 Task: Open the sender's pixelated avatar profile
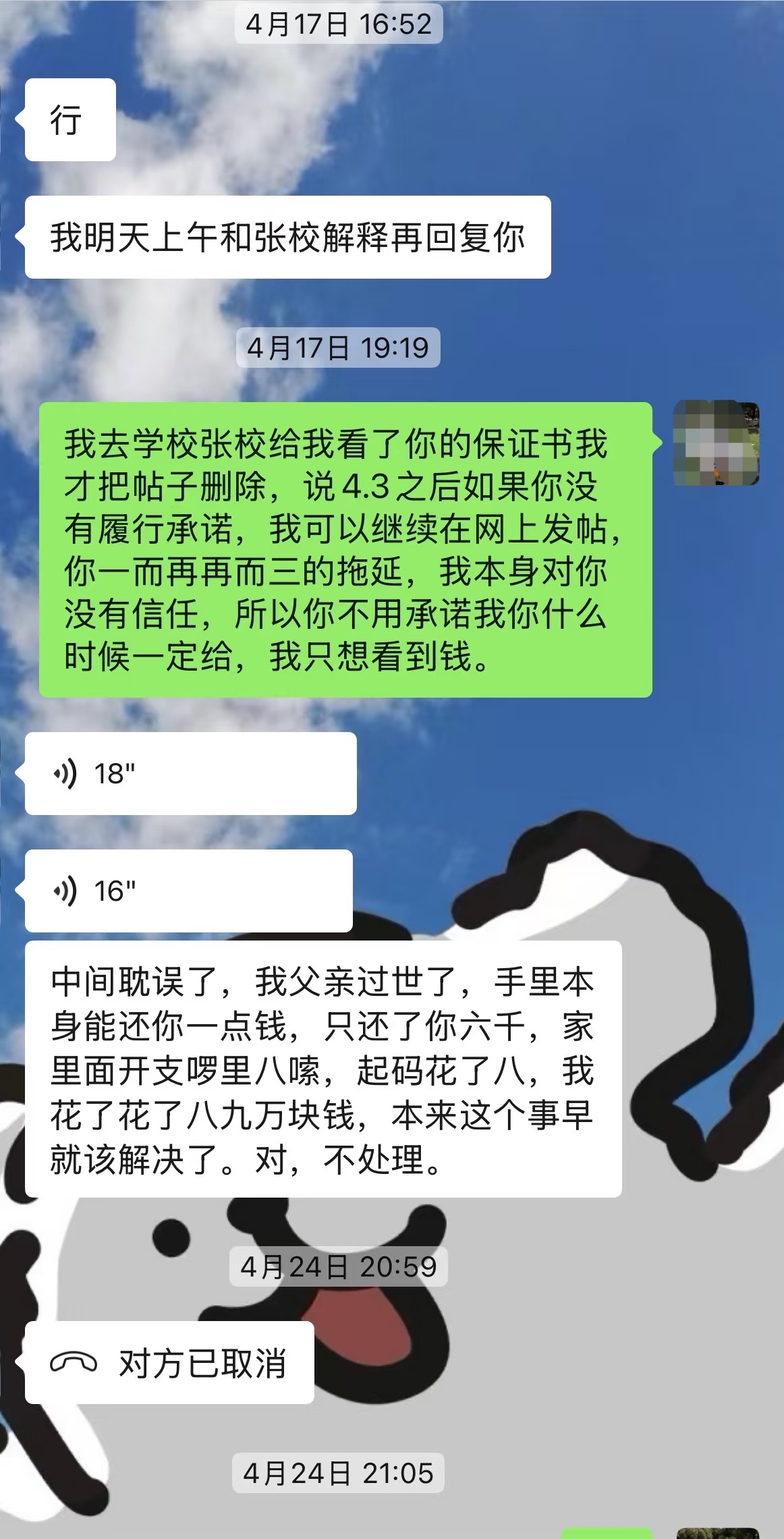click(716, 443)
